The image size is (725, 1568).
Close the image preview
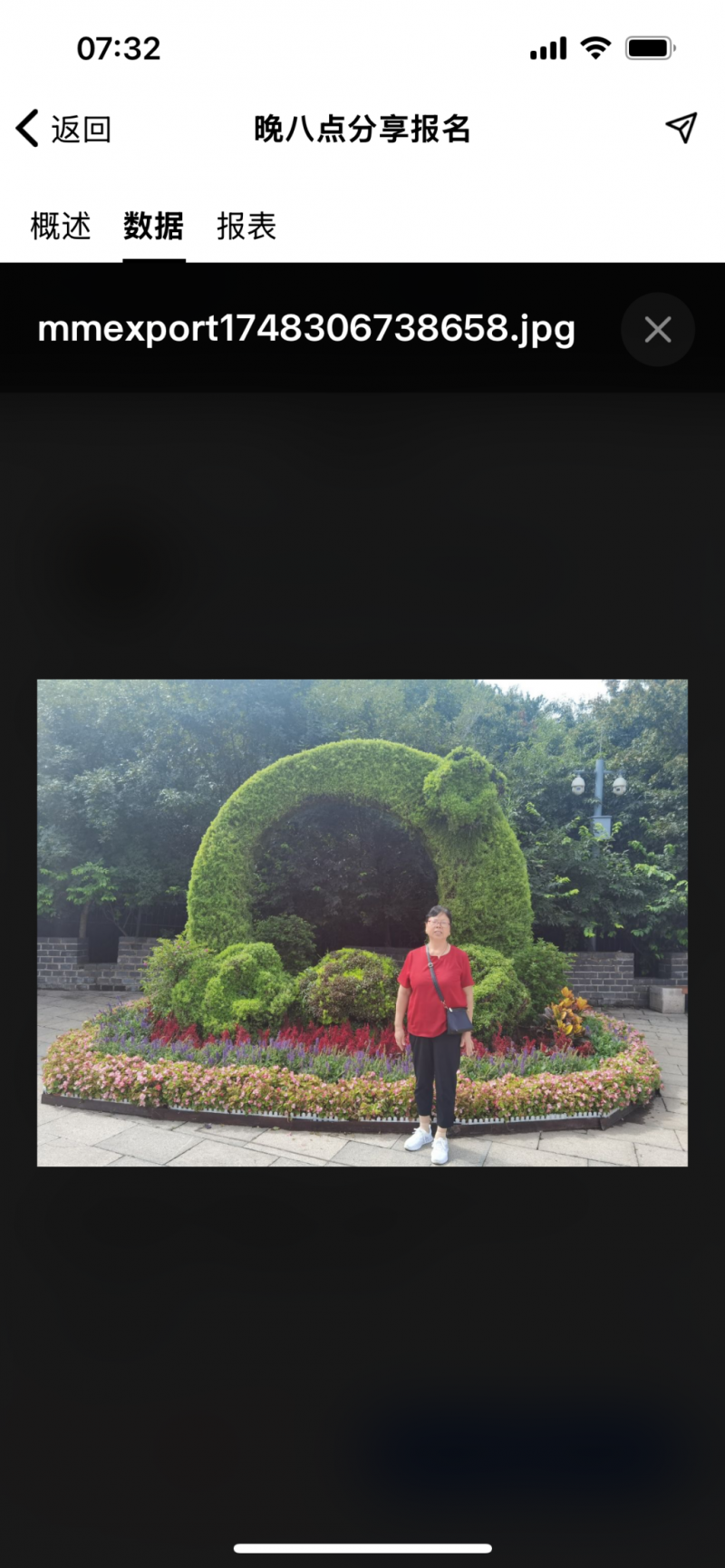click(x=658, y=330)
